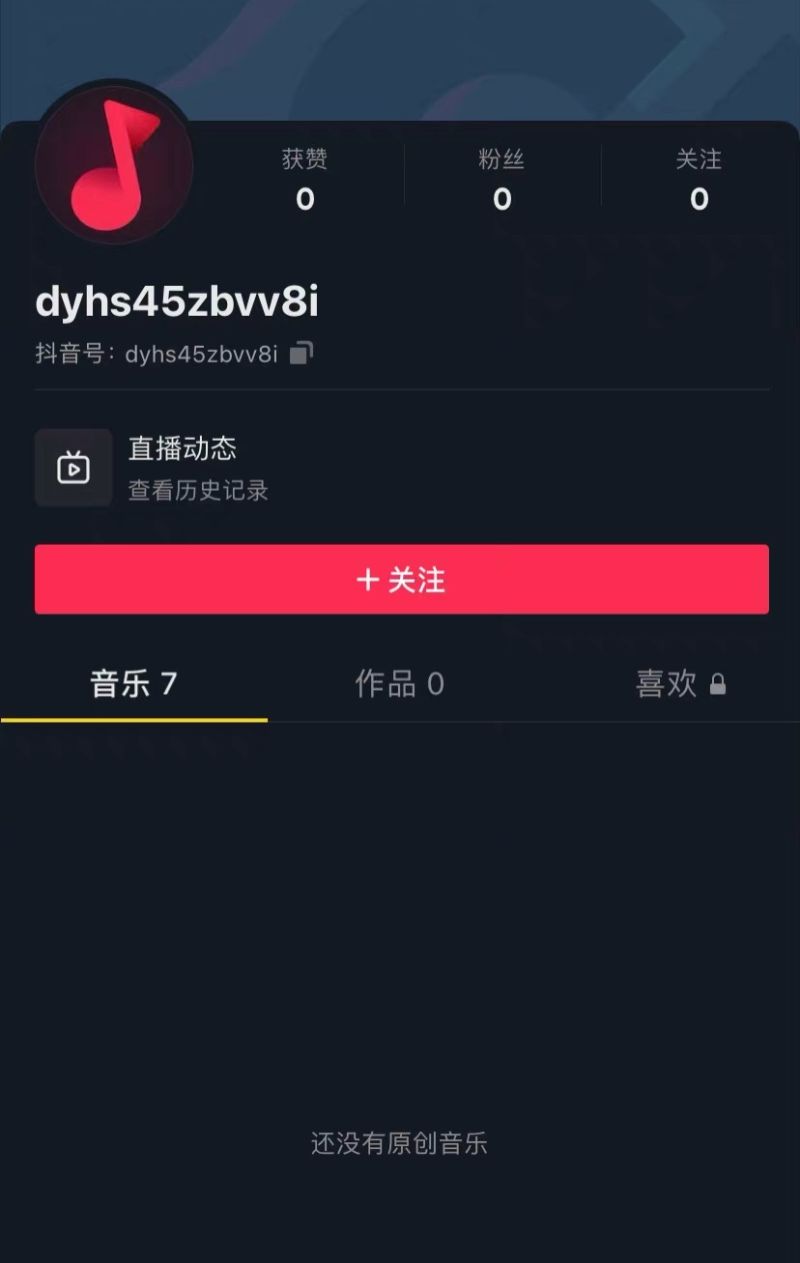View the music note profile avatar
The image size is (800, 1263).
[x=114, y=161]
